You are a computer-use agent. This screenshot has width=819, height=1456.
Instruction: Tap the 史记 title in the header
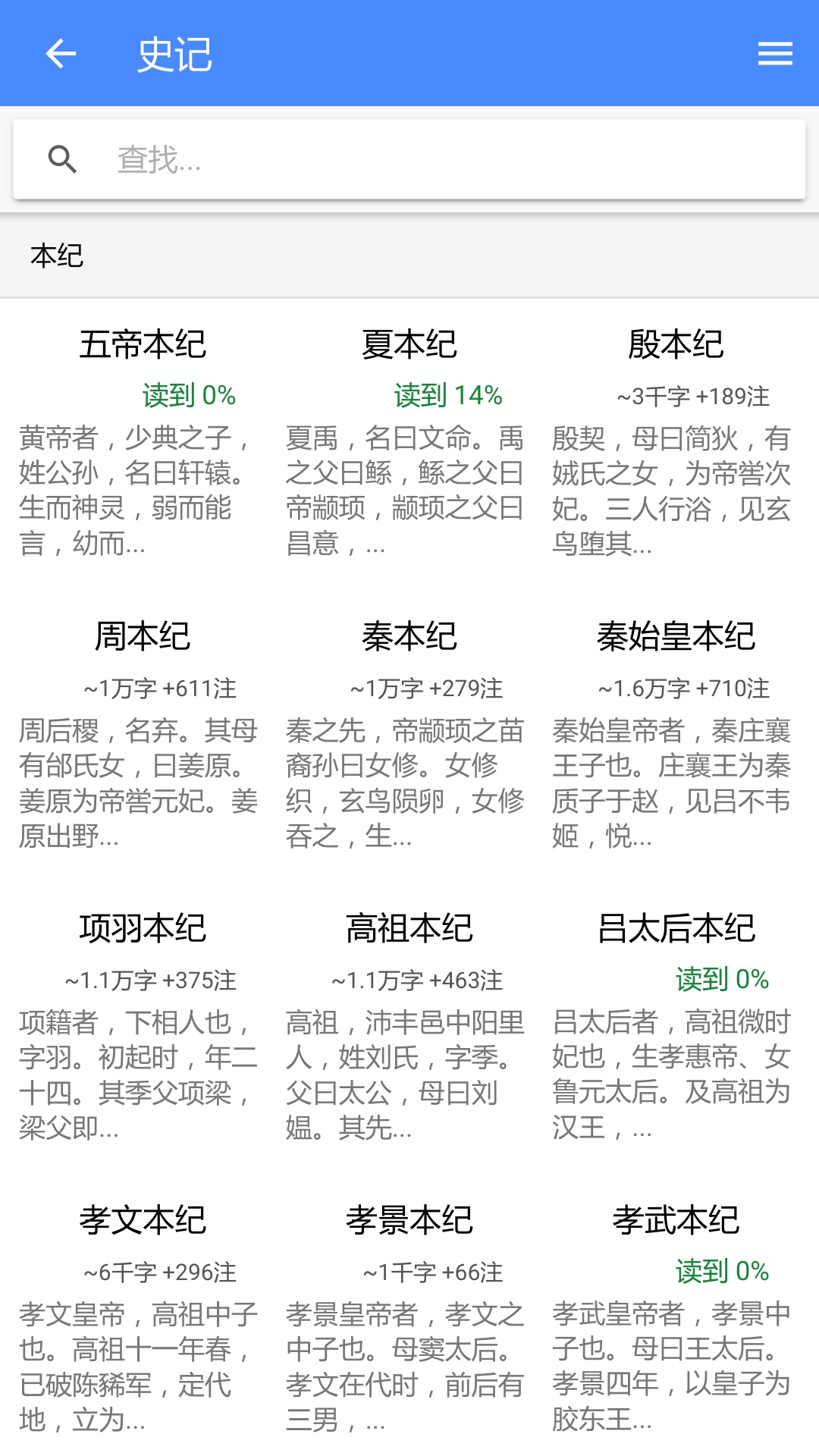(174, 54)
